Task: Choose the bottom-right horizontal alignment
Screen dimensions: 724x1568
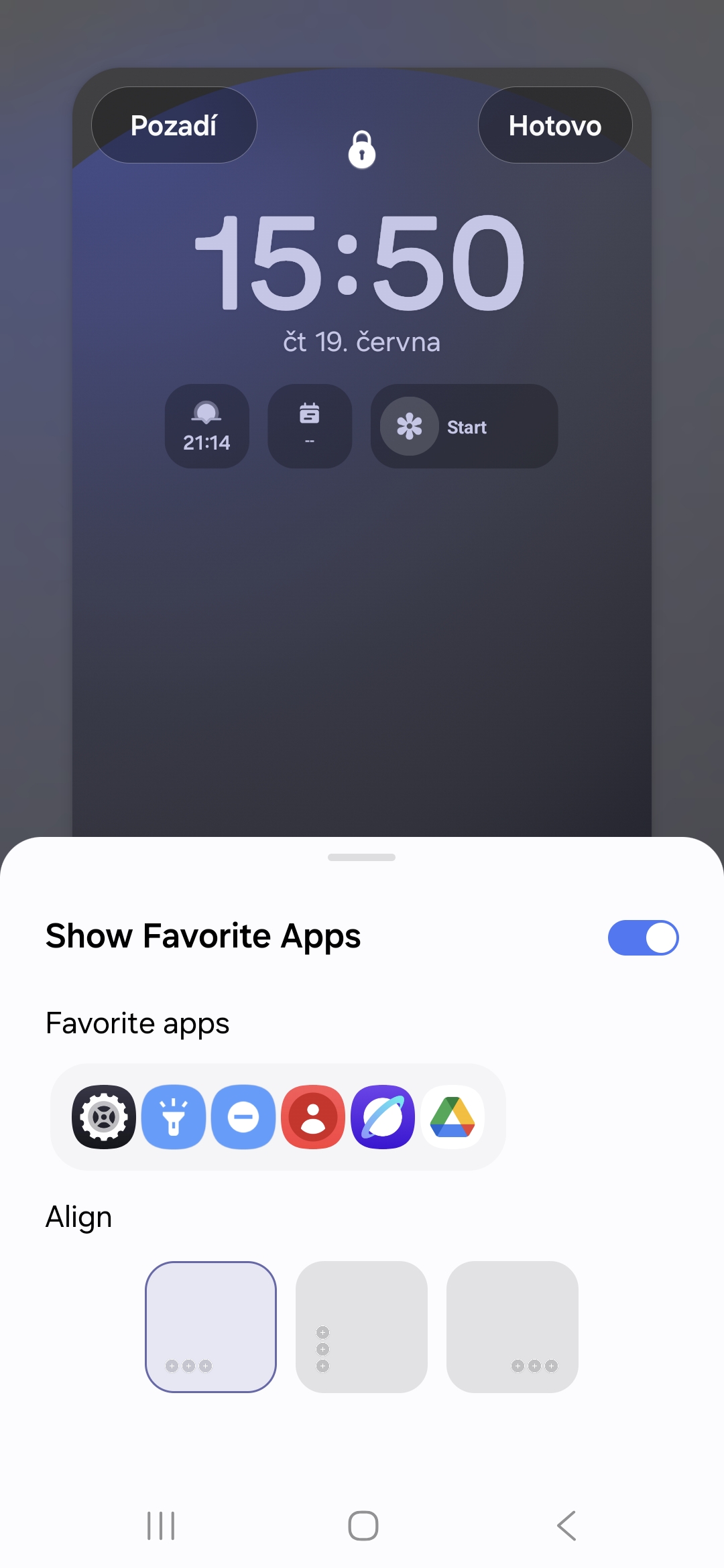Action: pos(512,1327)
